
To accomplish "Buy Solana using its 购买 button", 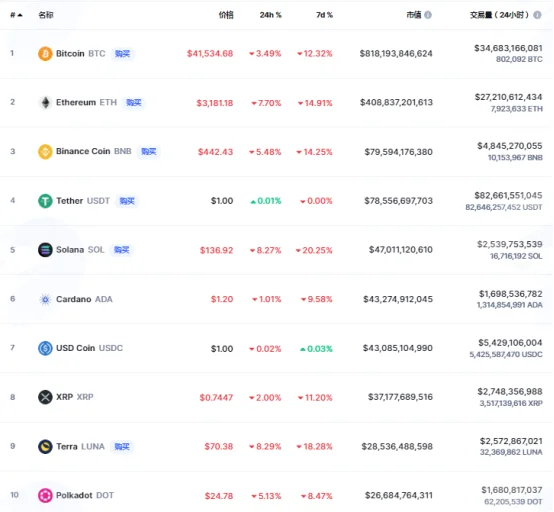I will coord(122,250).
